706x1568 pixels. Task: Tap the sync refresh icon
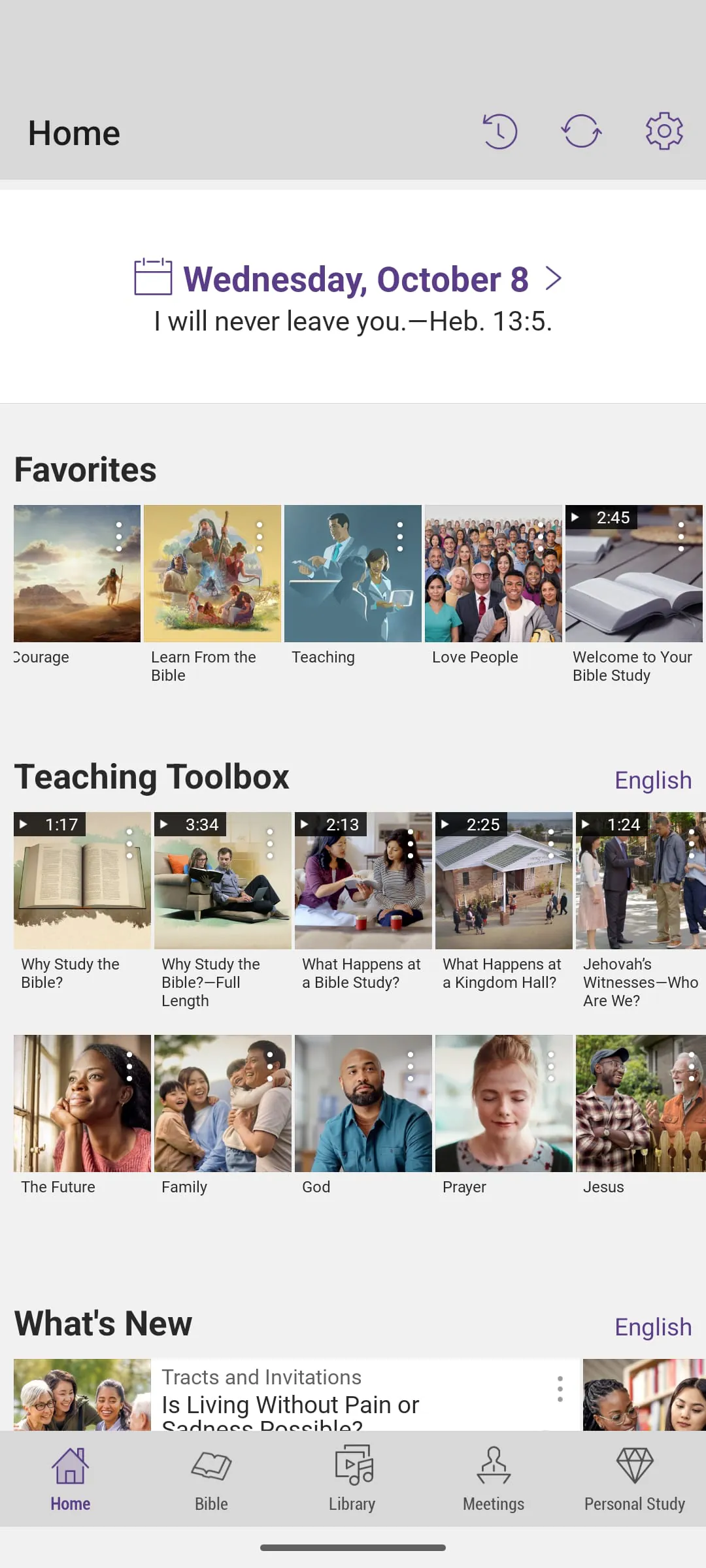coord(581,132)
